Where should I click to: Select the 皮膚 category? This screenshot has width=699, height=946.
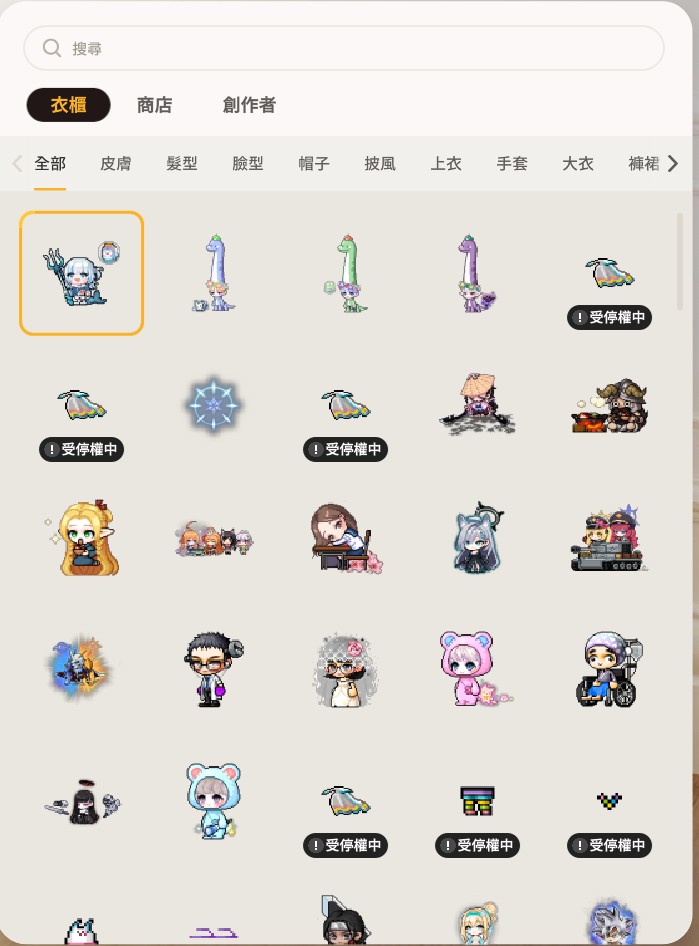point(116,163)
